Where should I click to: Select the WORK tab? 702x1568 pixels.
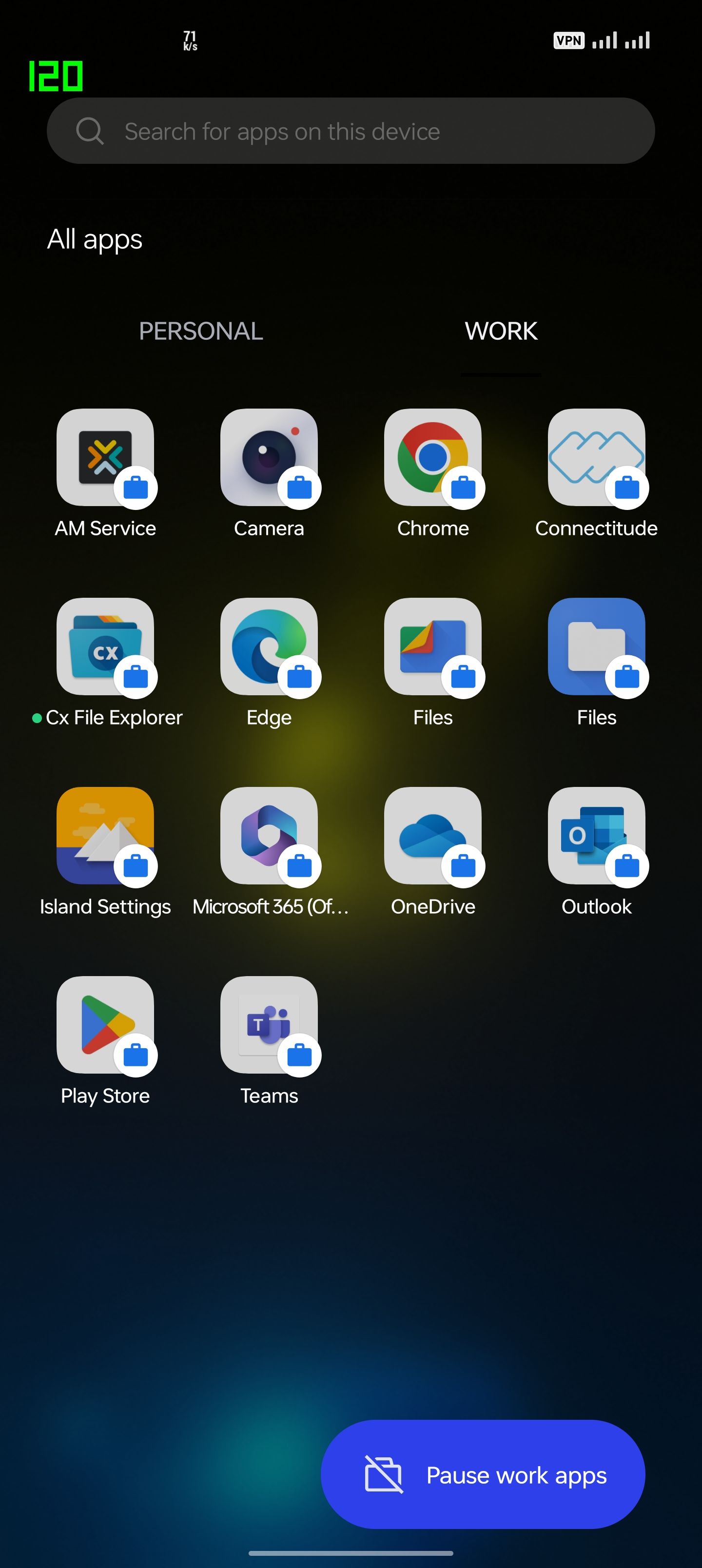point(501,331)
